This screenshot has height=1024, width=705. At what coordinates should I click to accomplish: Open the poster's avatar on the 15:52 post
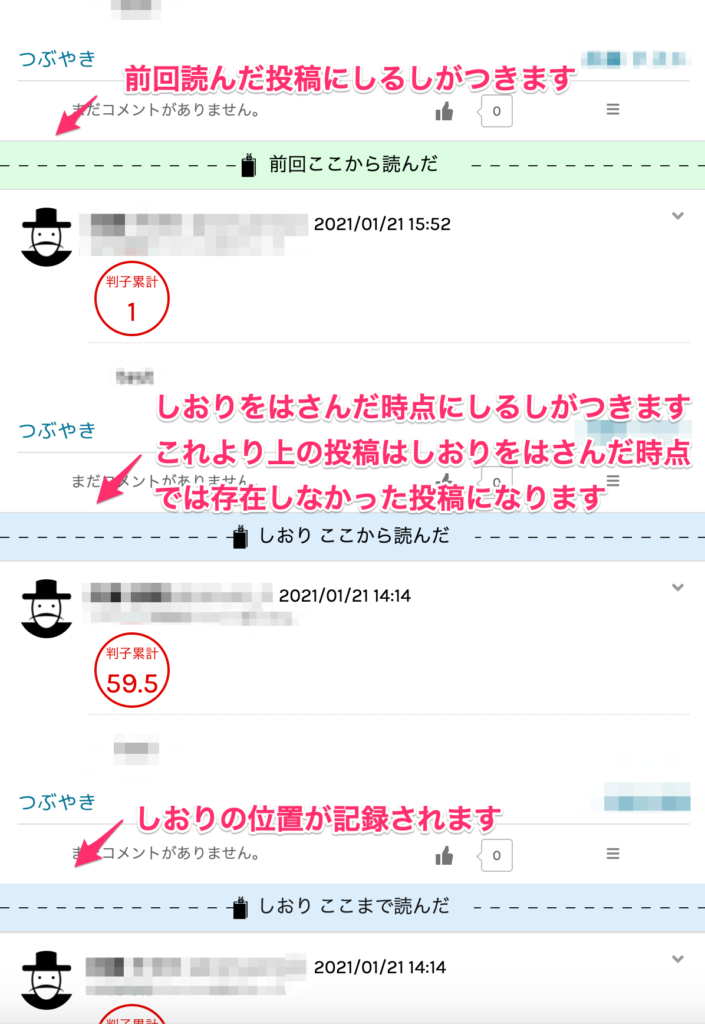(46, 237)
